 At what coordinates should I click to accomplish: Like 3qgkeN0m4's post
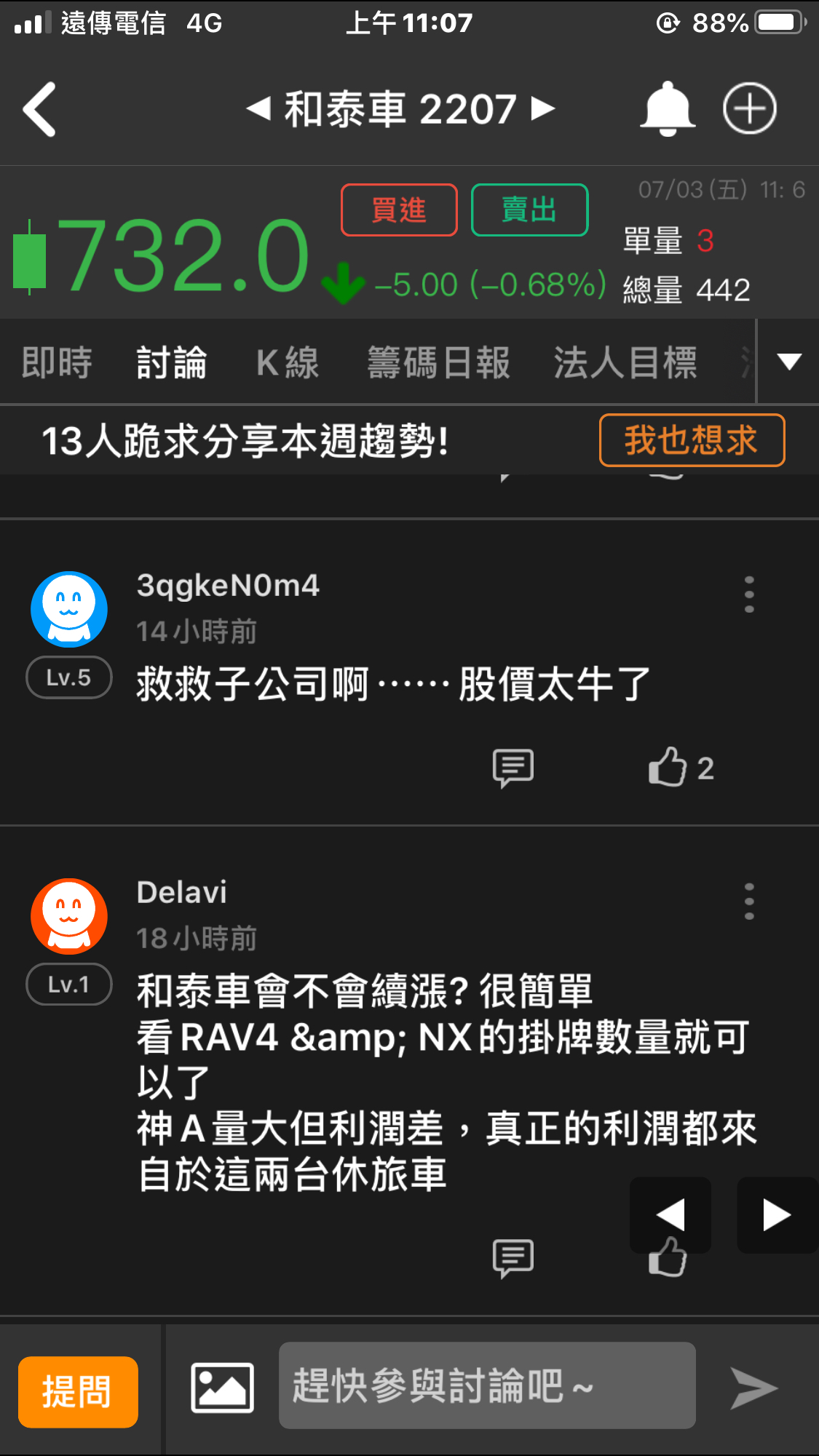(668, 768)
